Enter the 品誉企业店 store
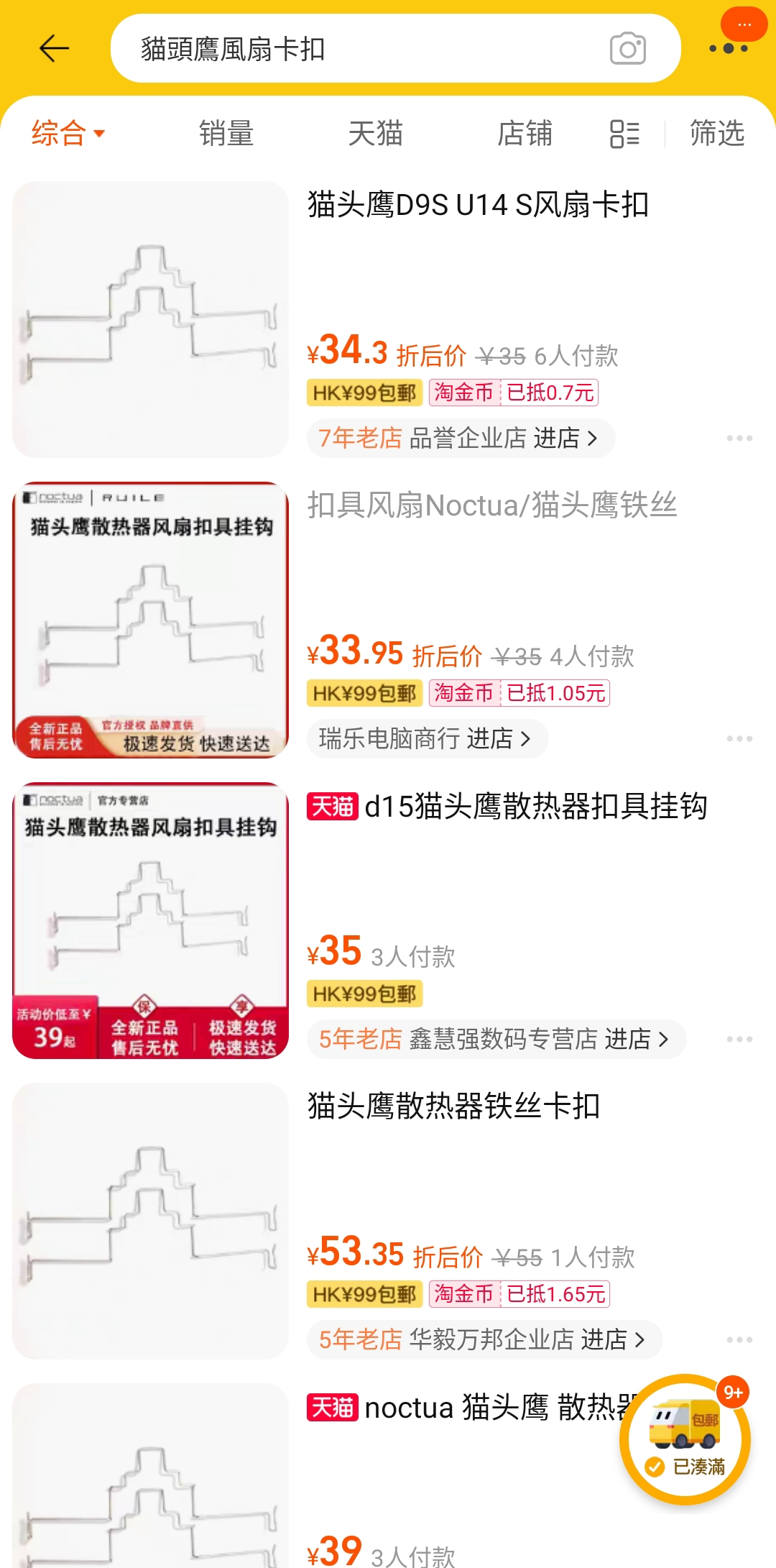 [x=461, y=438]
